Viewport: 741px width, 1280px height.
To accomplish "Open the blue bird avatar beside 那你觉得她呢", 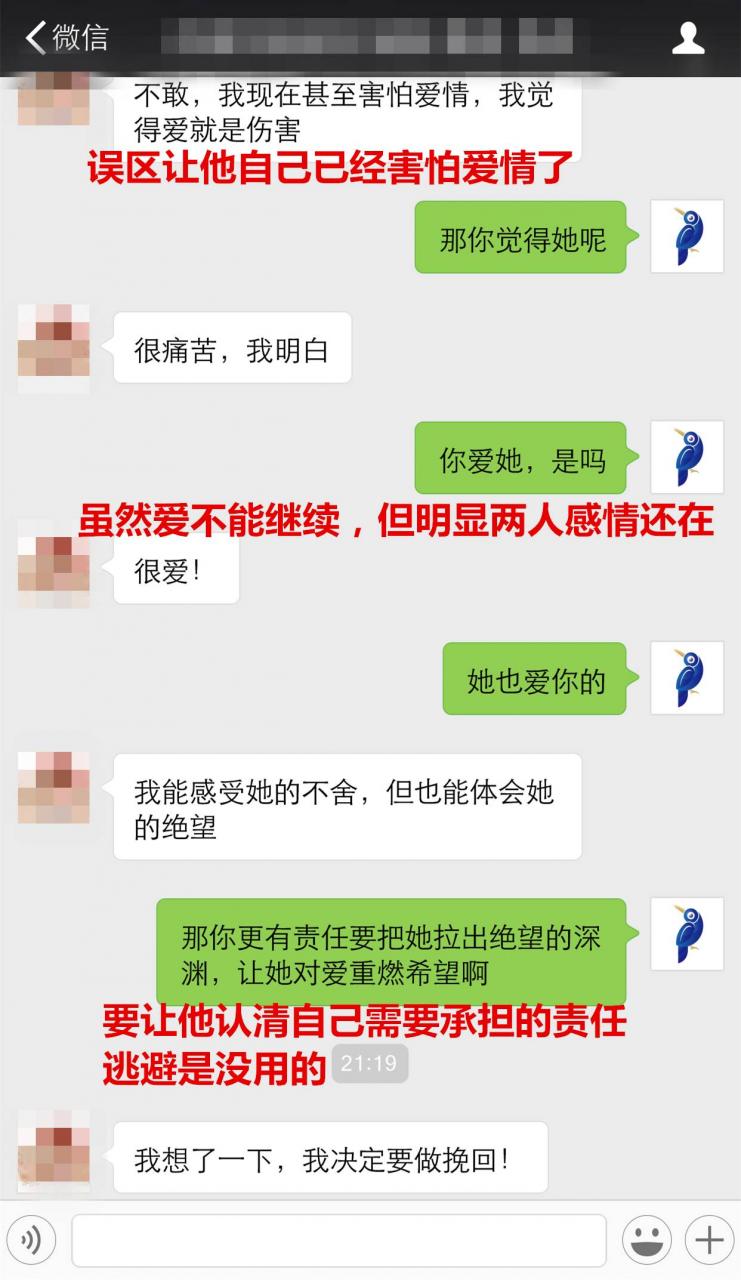I will (x=687, y=236).
